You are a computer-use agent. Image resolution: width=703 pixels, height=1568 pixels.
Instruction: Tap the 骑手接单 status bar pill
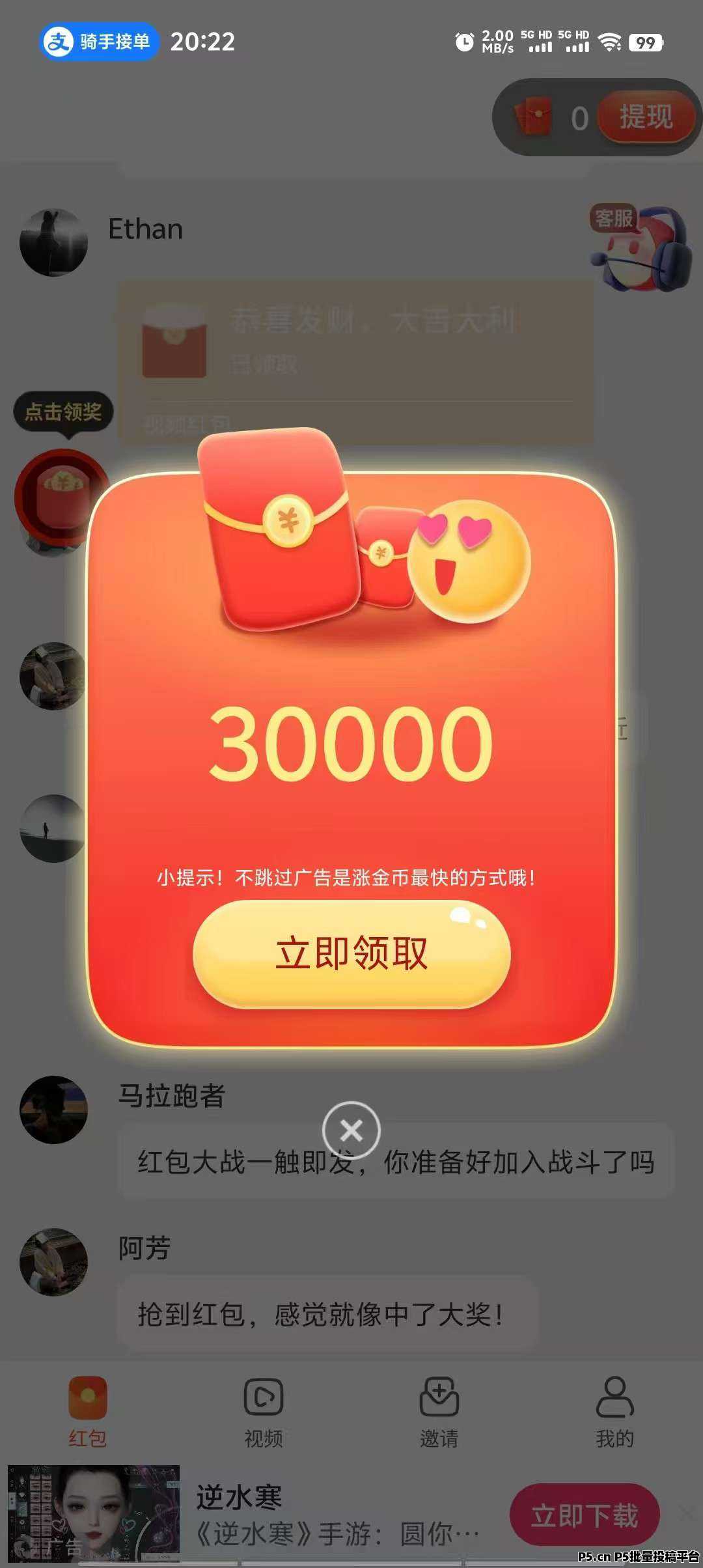[x=99, y=42]
